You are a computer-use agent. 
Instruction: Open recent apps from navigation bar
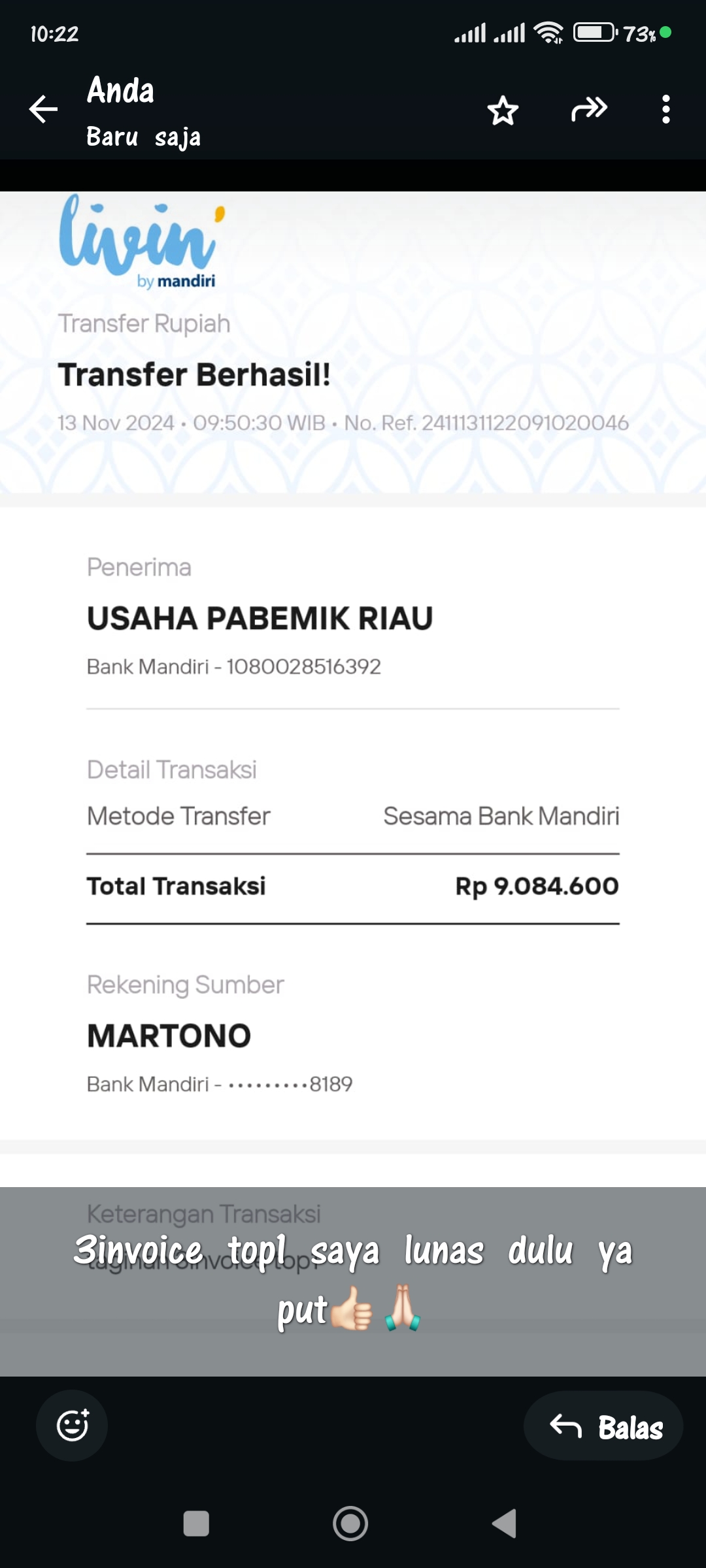pyautogui.click(x=196, y=1524)
